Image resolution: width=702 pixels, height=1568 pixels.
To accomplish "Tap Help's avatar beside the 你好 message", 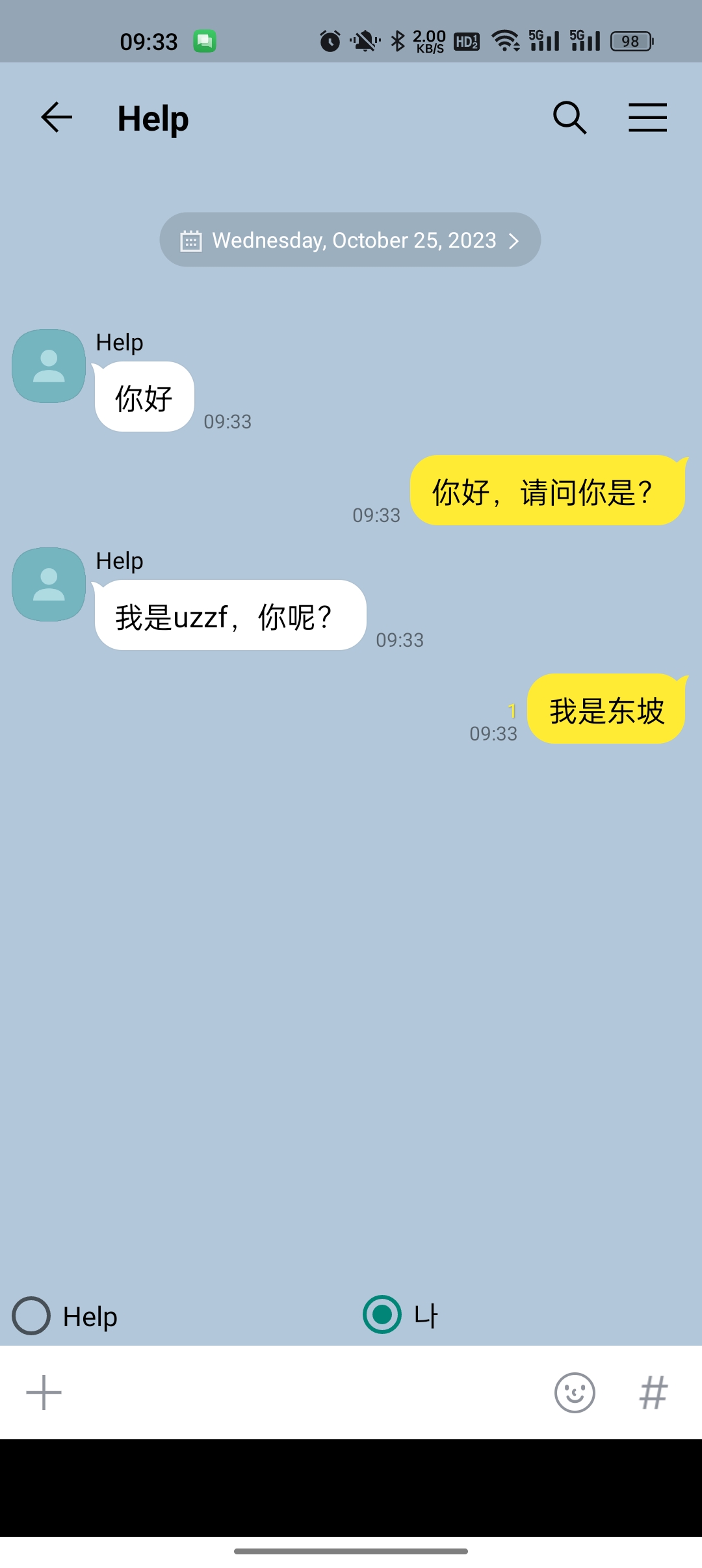I will [48, 365].
